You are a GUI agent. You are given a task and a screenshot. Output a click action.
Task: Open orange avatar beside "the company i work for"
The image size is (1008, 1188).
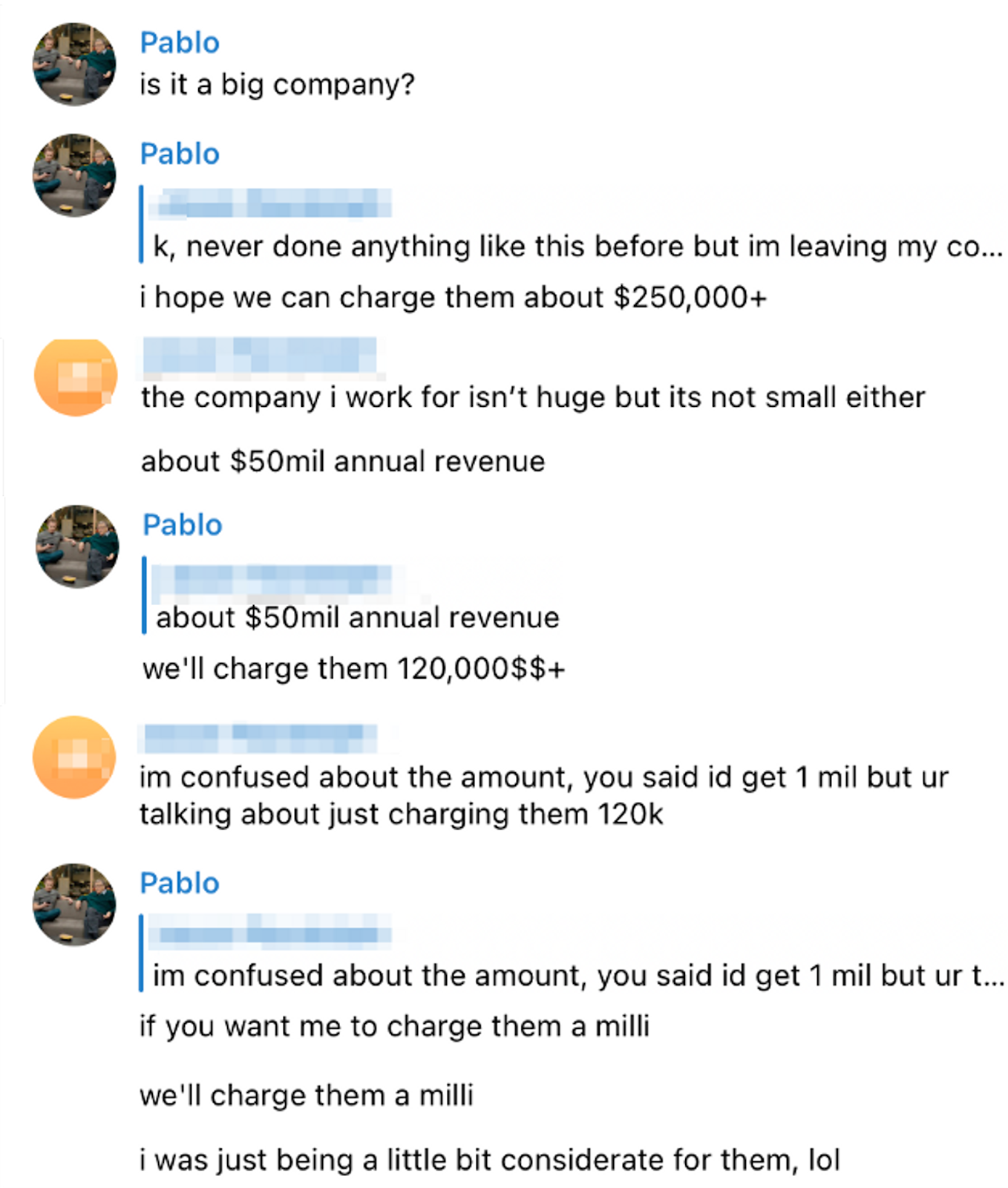coord(76,377)
